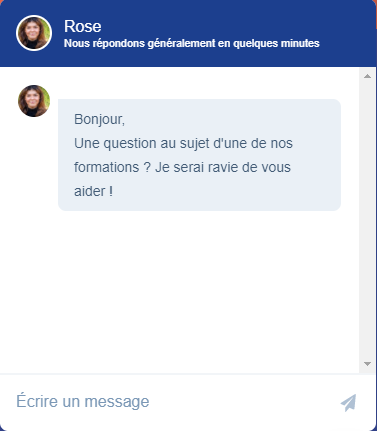377x431 pixels.
Task: Tap the scrollbar up arrow
Action: (367, 76)
